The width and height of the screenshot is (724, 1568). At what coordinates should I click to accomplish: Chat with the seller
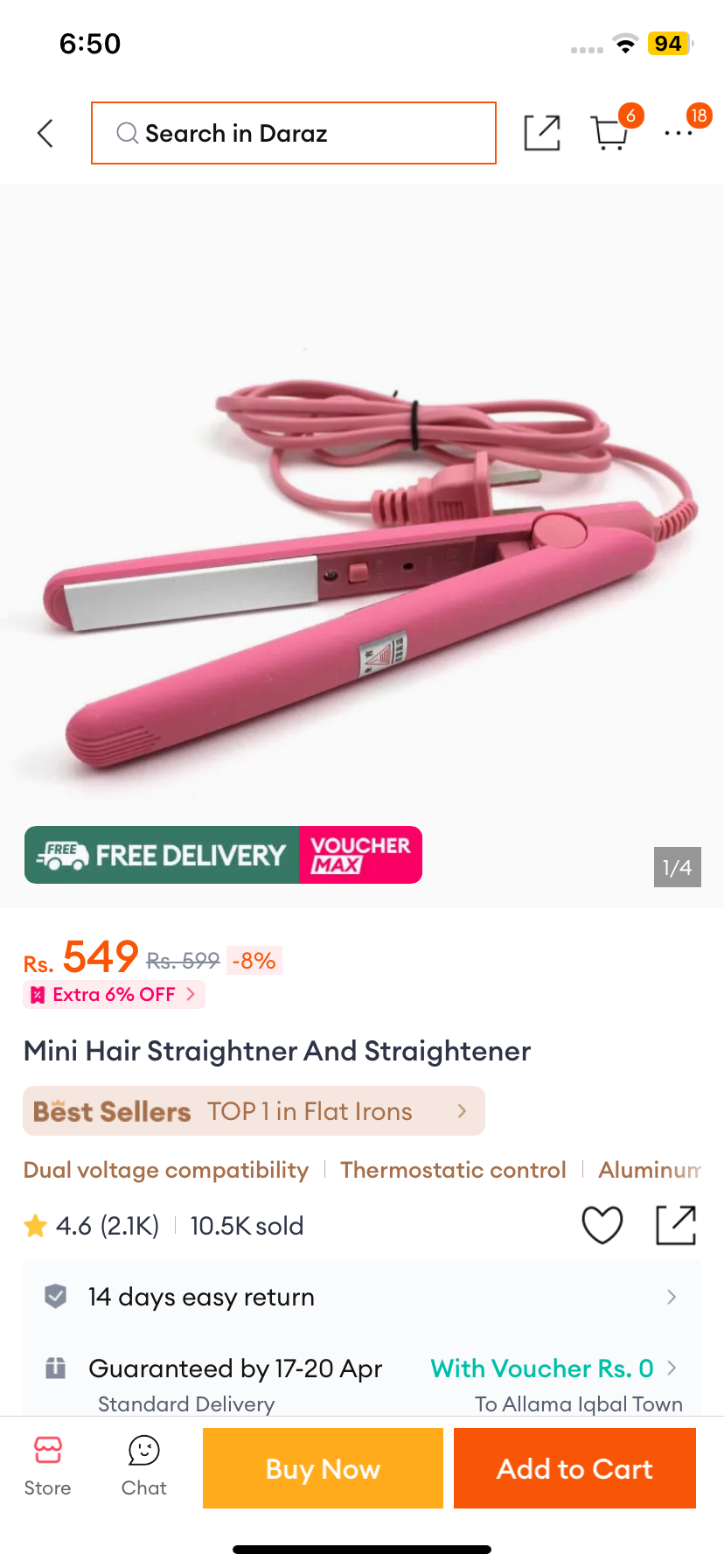[x=144, y=1466]
